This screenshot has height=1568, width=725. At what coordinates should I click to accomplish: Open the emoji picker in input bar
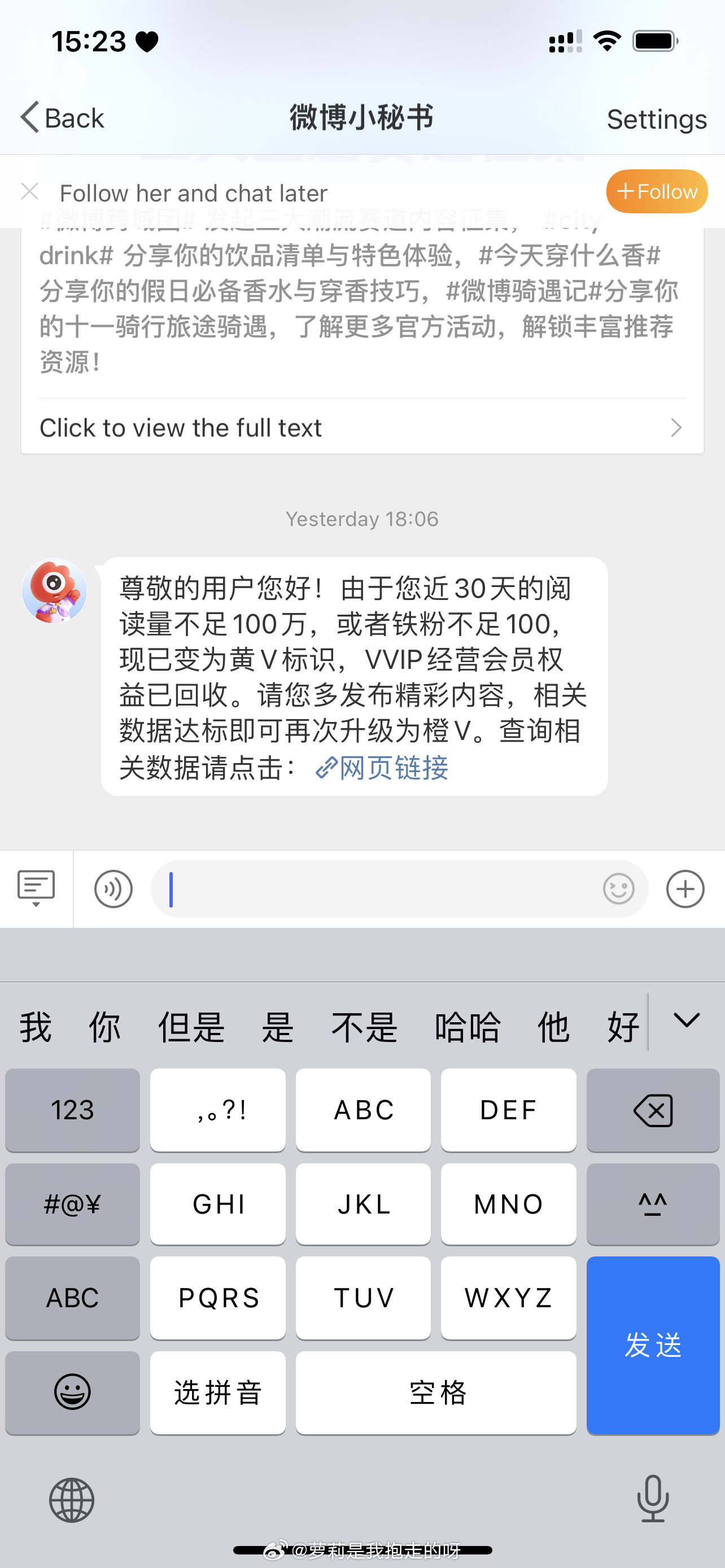tap(618, 888)
